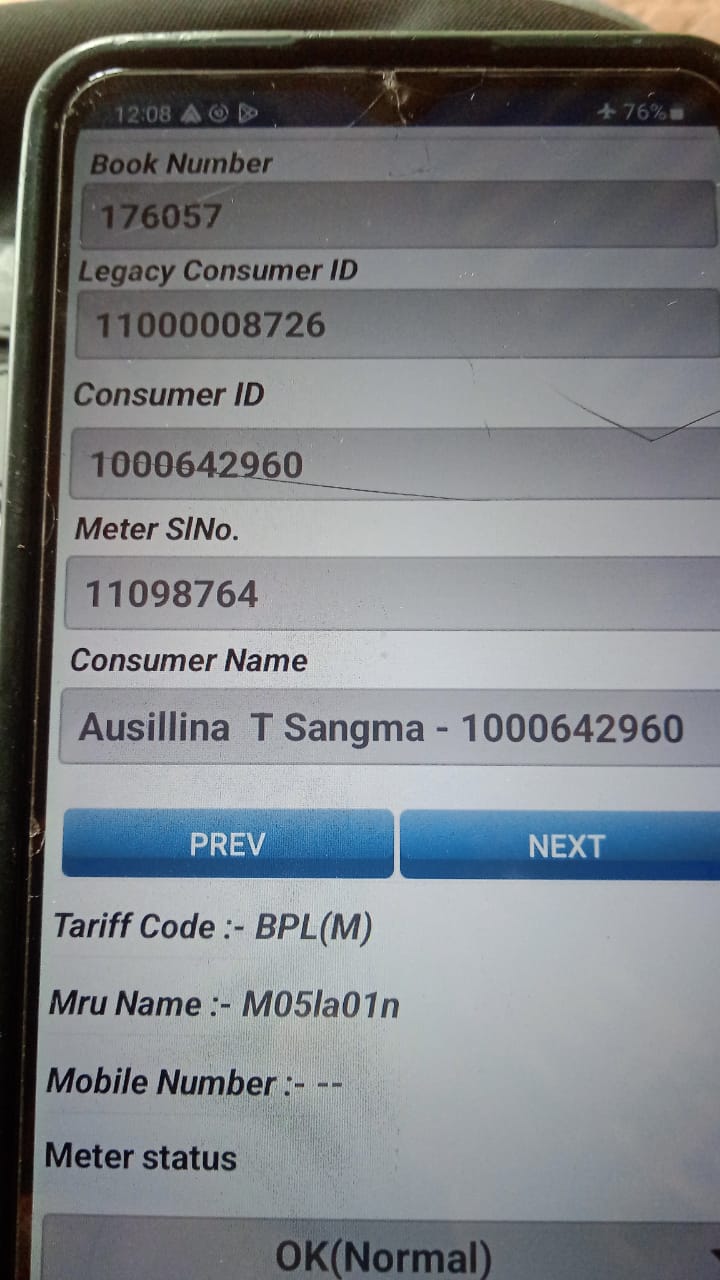The height and width of the screenshot is (1280, 720).
Task: Open the Meter status dropdown
Action: coord(385,1254)
